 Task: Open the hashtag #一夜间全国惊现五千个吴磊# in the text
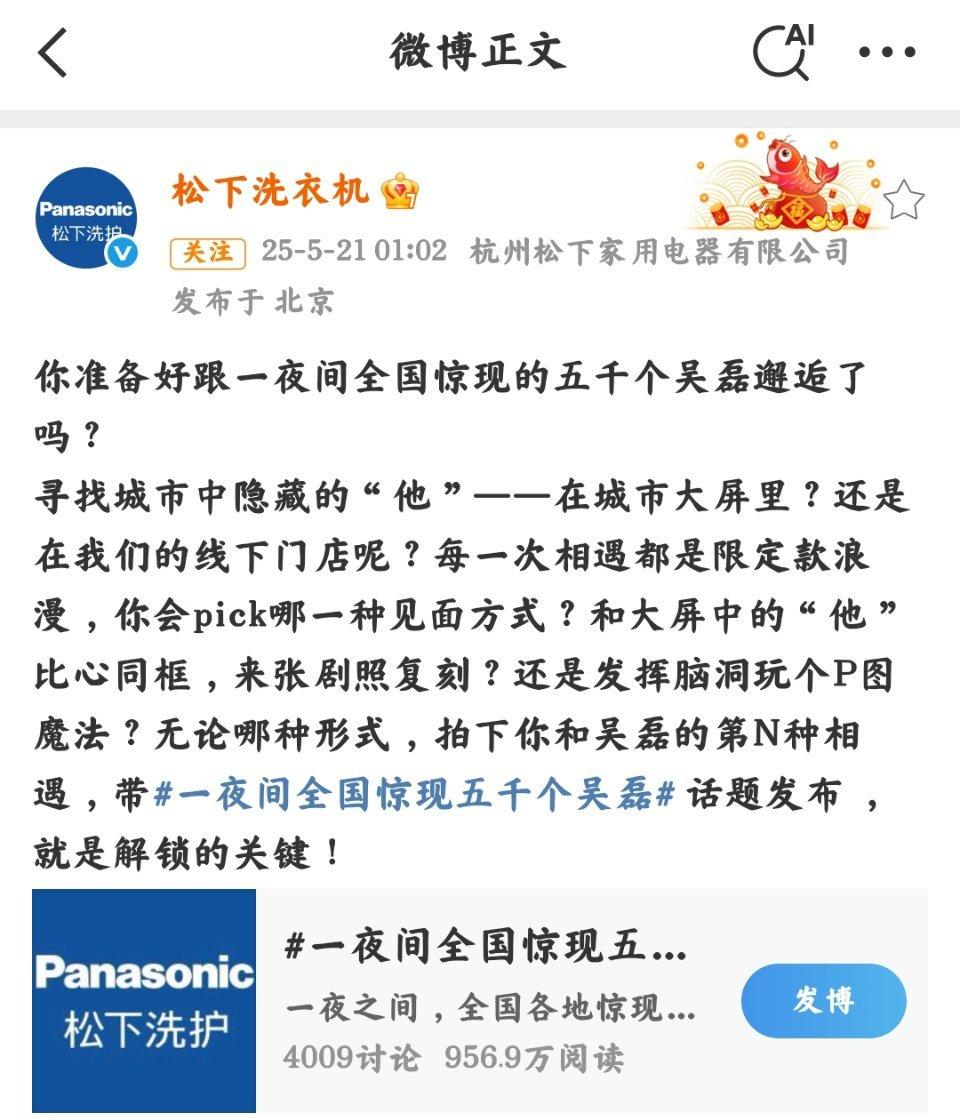tap(416, 795)
